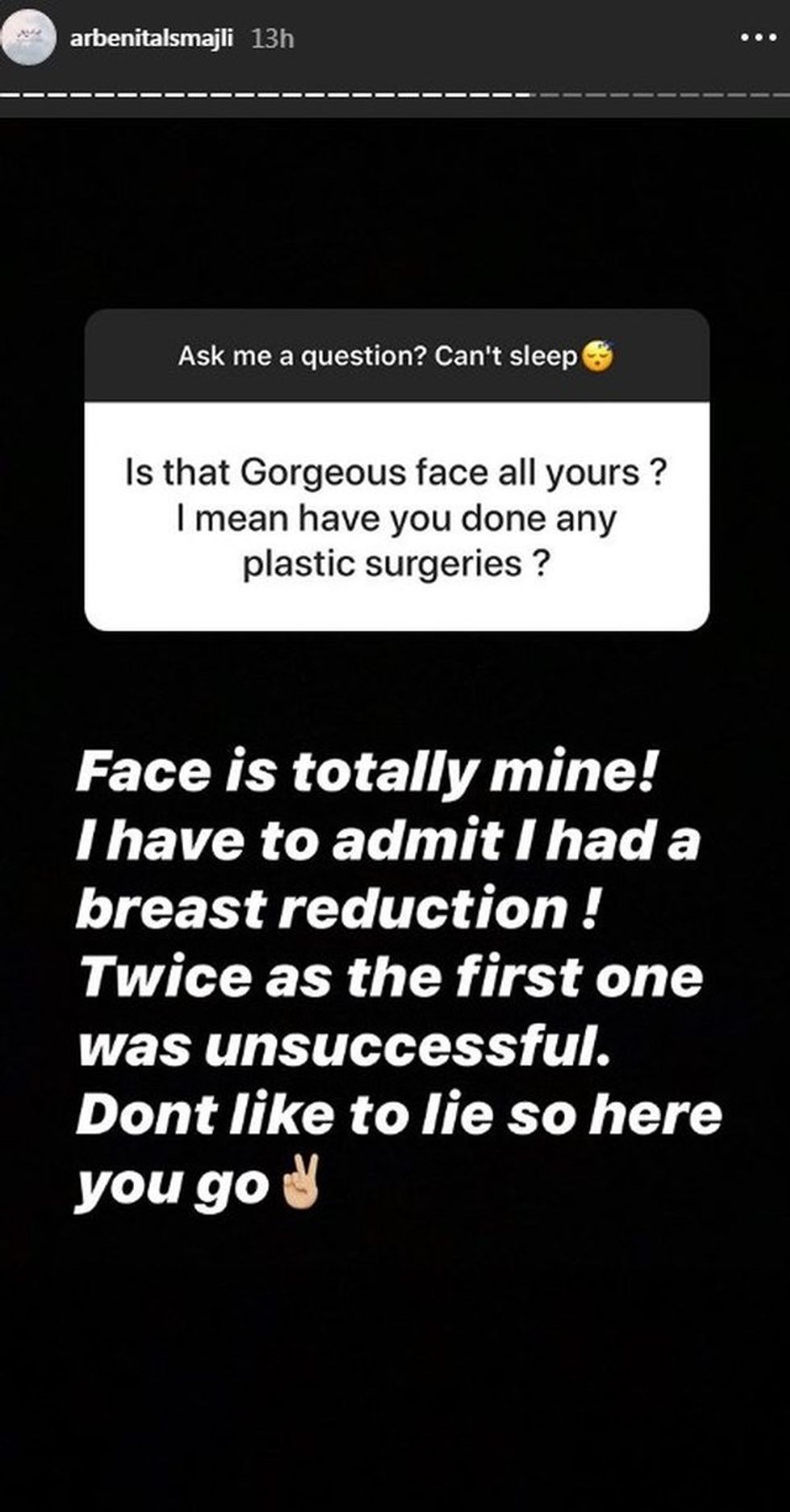Open the story's three-dot options menu
The image size is (790, 1512).
[x=756, y=38]
